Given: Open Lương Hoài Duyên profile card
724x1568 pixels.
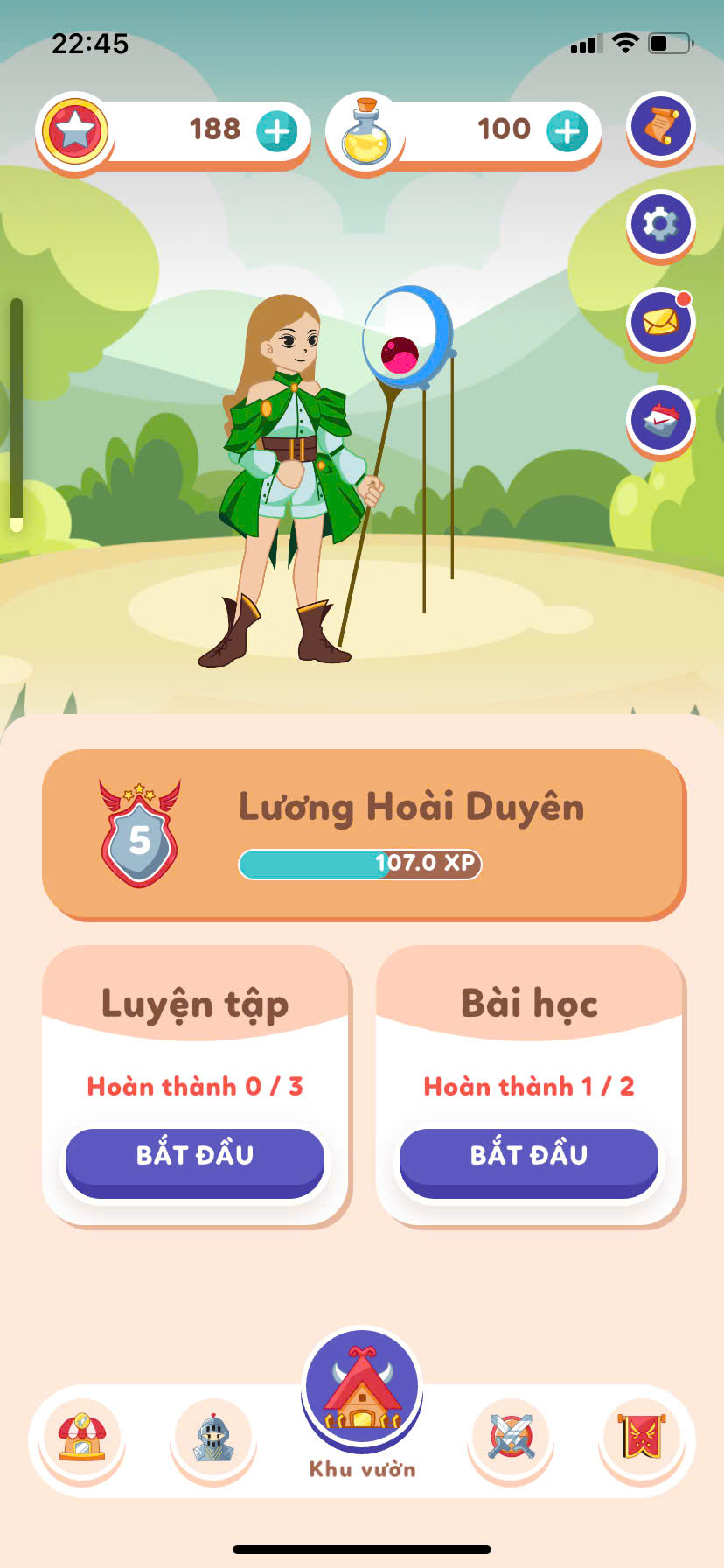Looking at the screenshot, I should pyautogui.click(x=364, y=833).
